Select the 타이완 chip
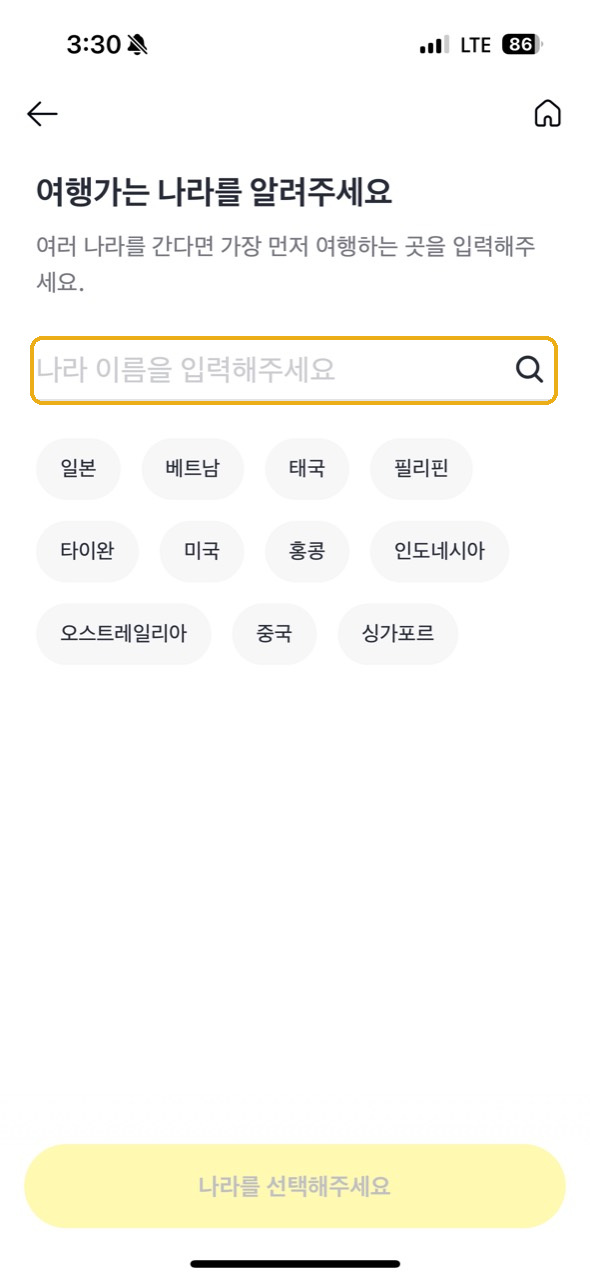 (x=87, y=551)
